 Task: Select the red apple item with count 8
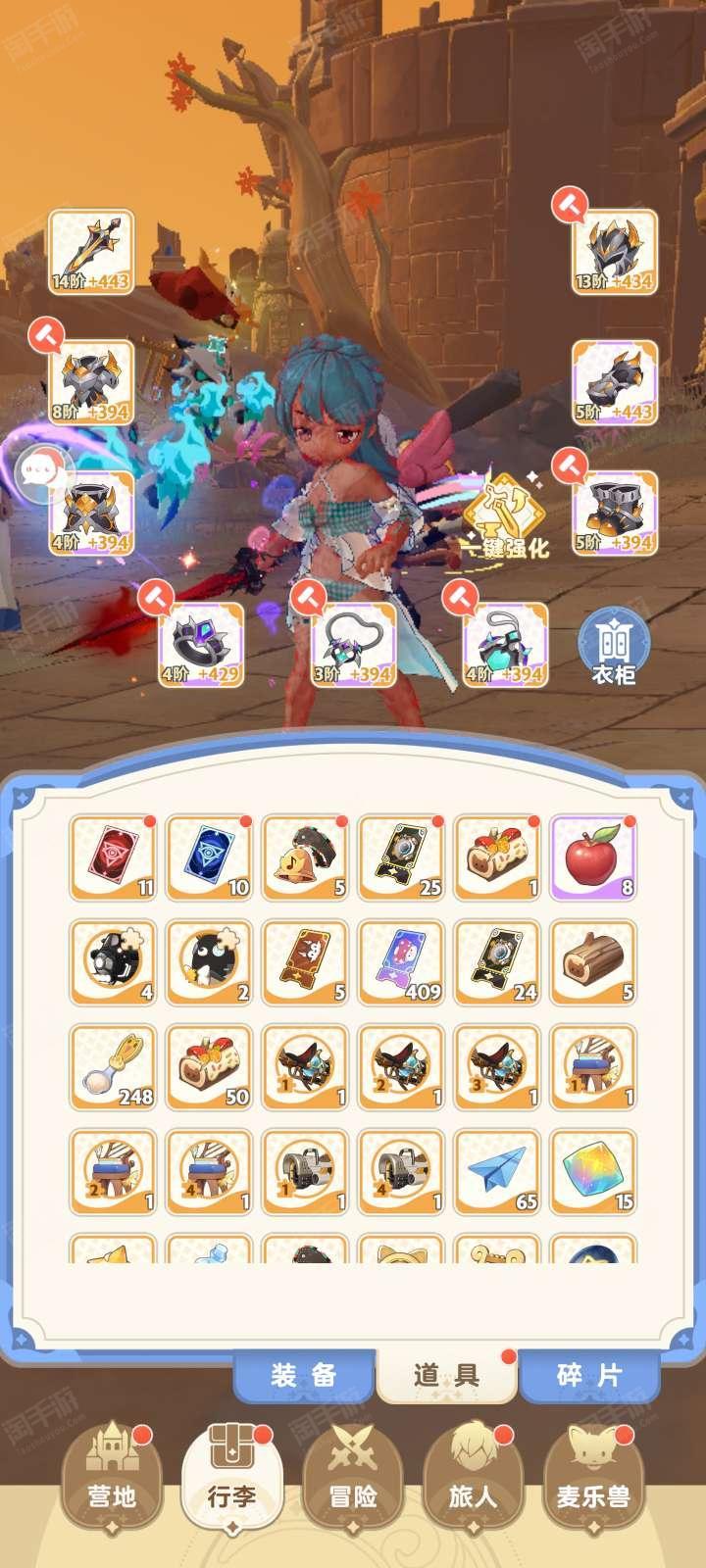[x=593, y=858]
